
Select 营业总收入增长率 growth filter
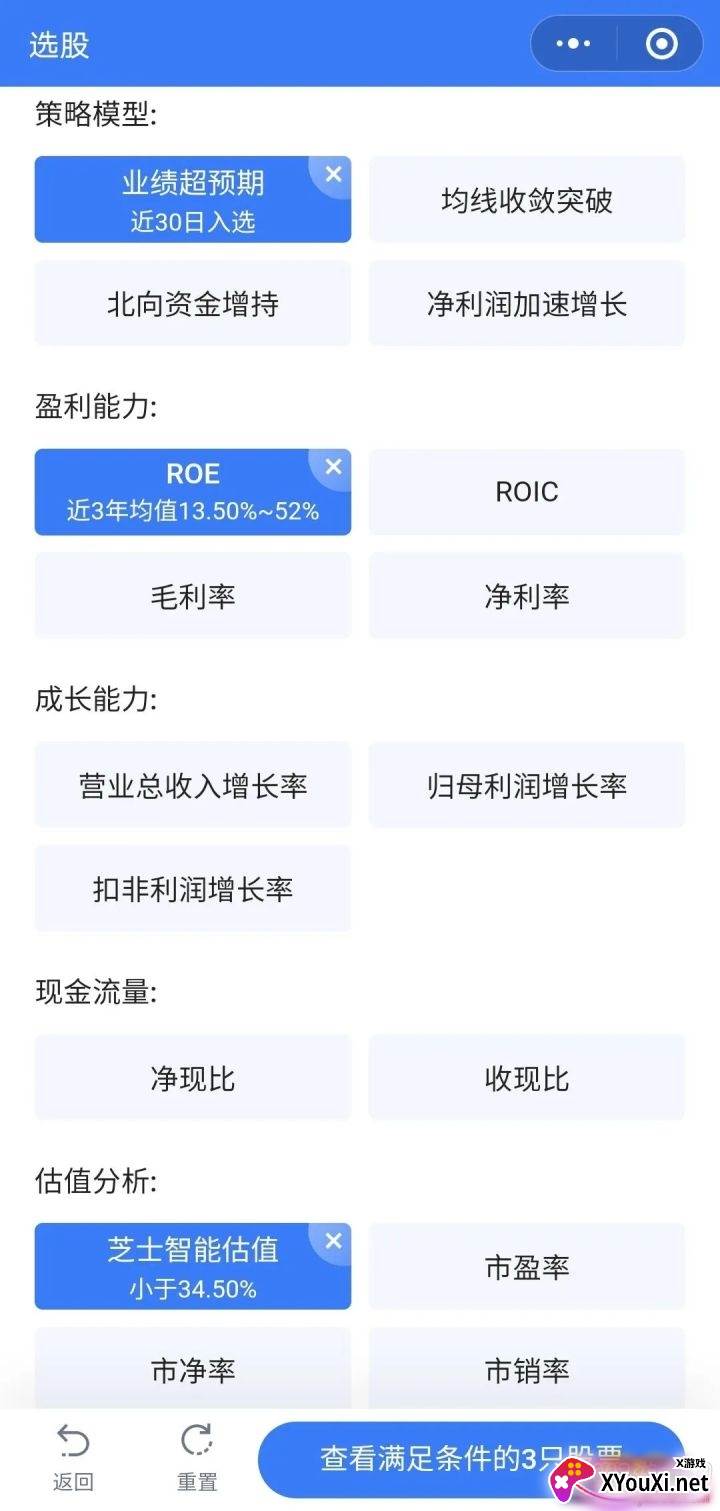click(x=193, y=785)
